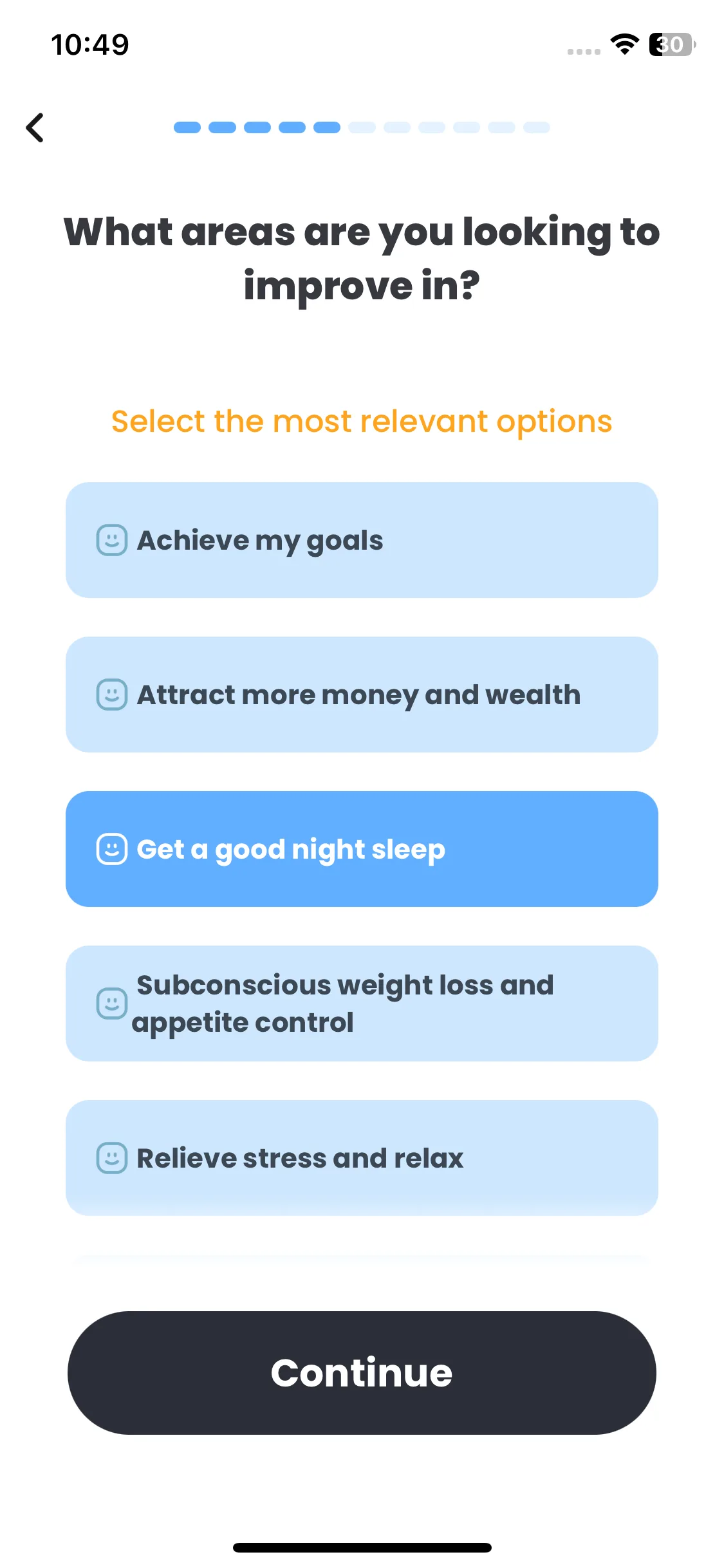This screenshot has height=1568, width=724.
Task: Select Relieve stress and relax
Action: 362,1158
